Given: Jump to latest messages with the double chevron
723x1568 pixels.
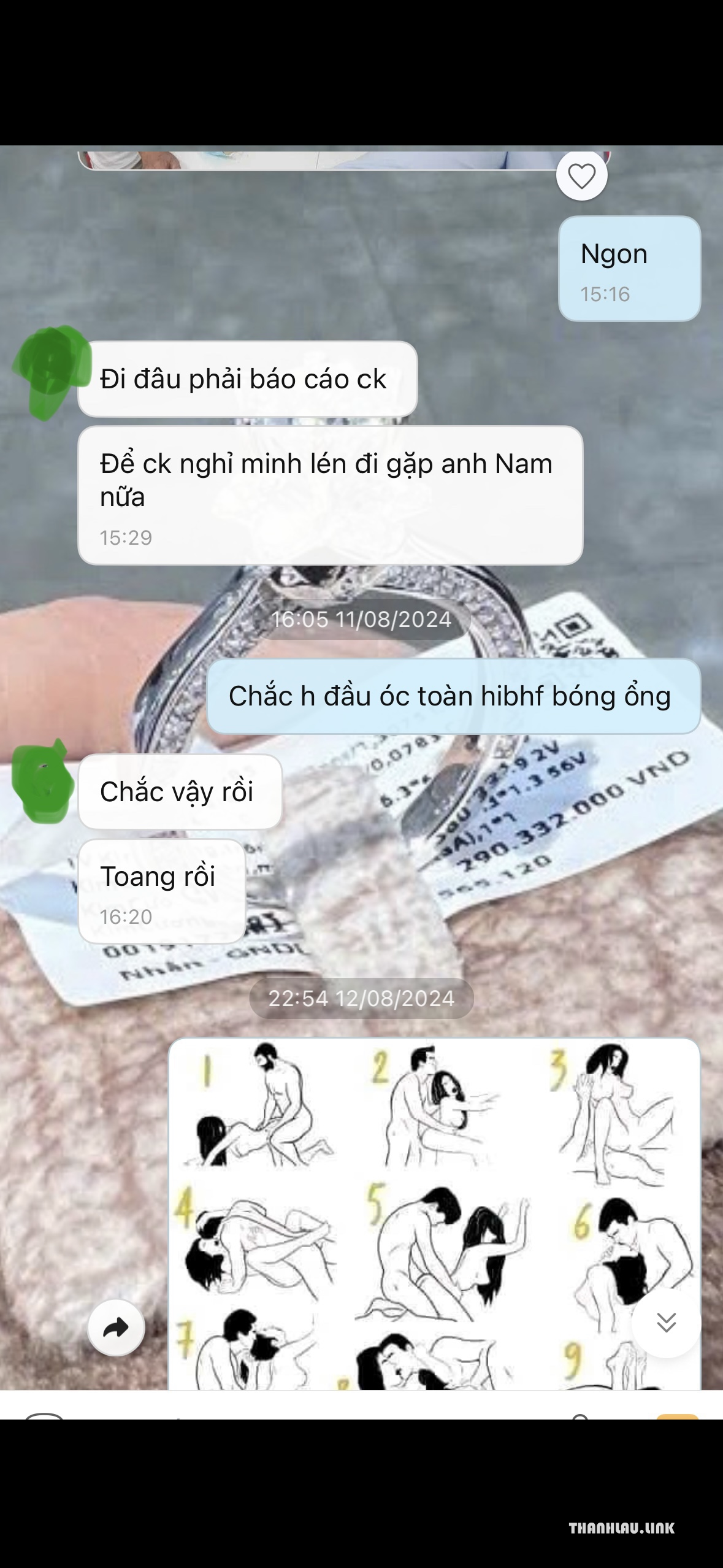Looking at the screenshot, I should [x=666, y=1322].
